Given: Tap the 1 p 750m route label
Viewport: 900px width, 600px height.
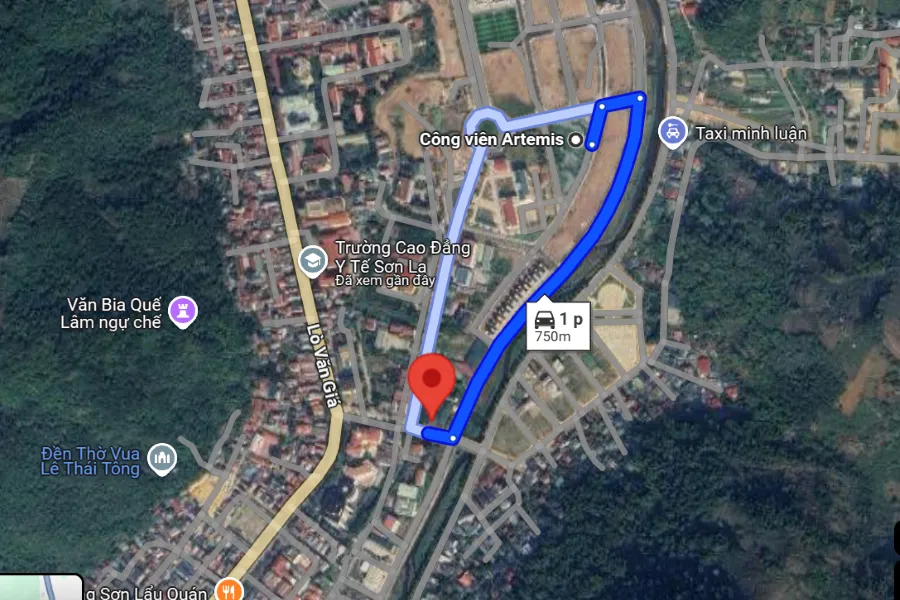Looking at the screenshot, I should pos(558,325).
